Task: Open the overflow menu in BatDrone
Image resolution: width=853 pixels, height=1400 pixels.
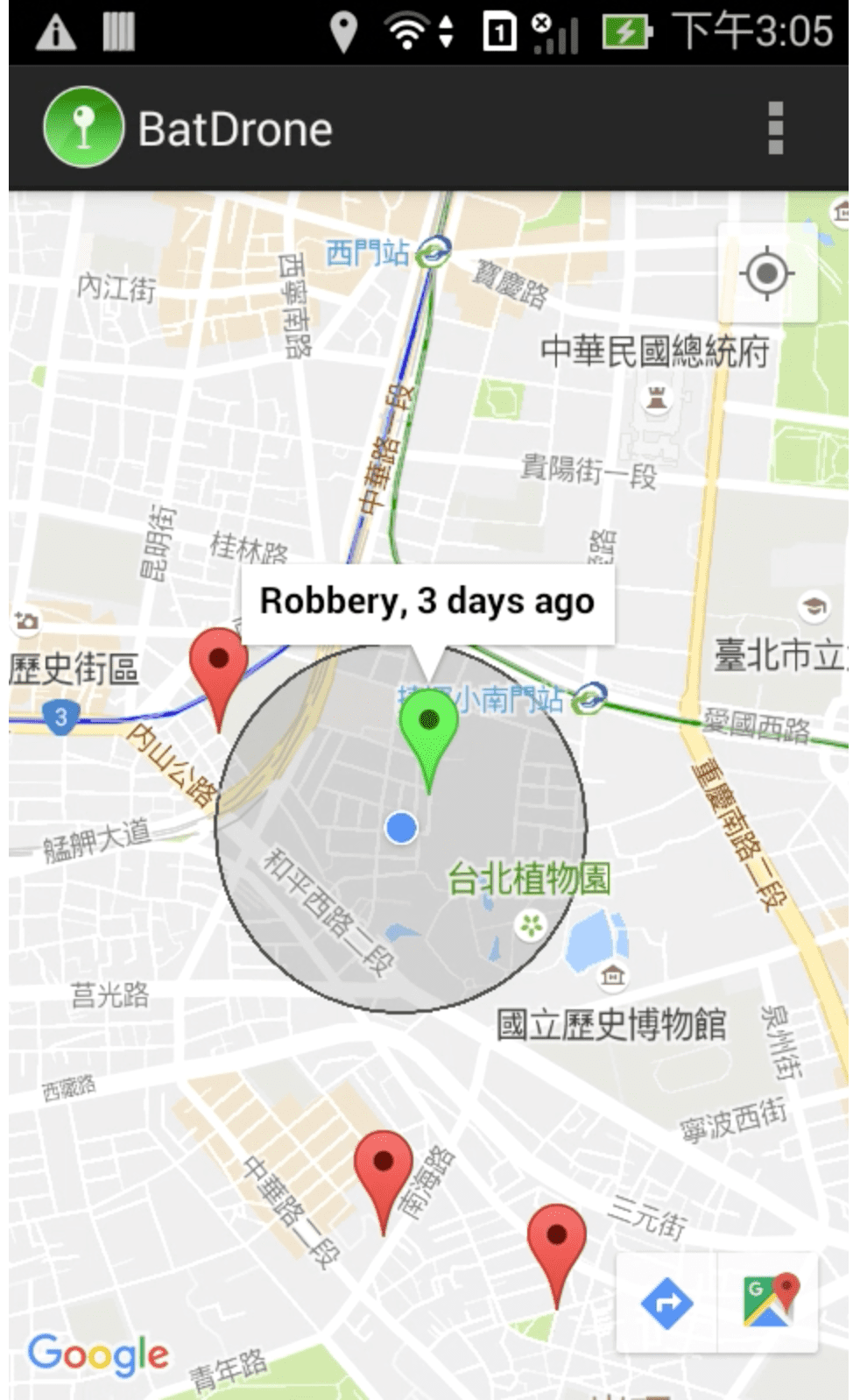Action: click(x=775, y=128)
